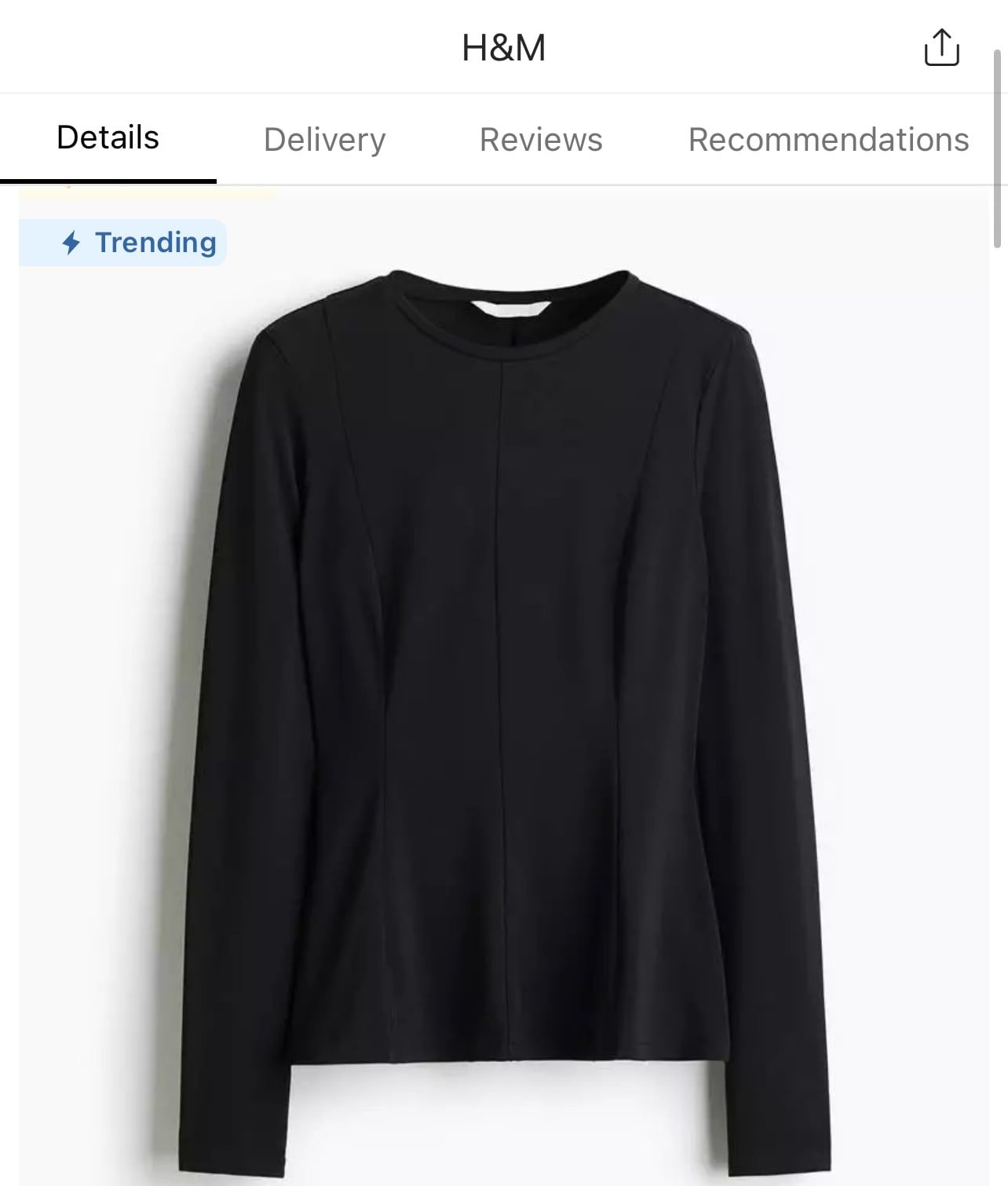Open the Reviews tab
This screenshot has width=1008, height=1186.
(541, 140)
